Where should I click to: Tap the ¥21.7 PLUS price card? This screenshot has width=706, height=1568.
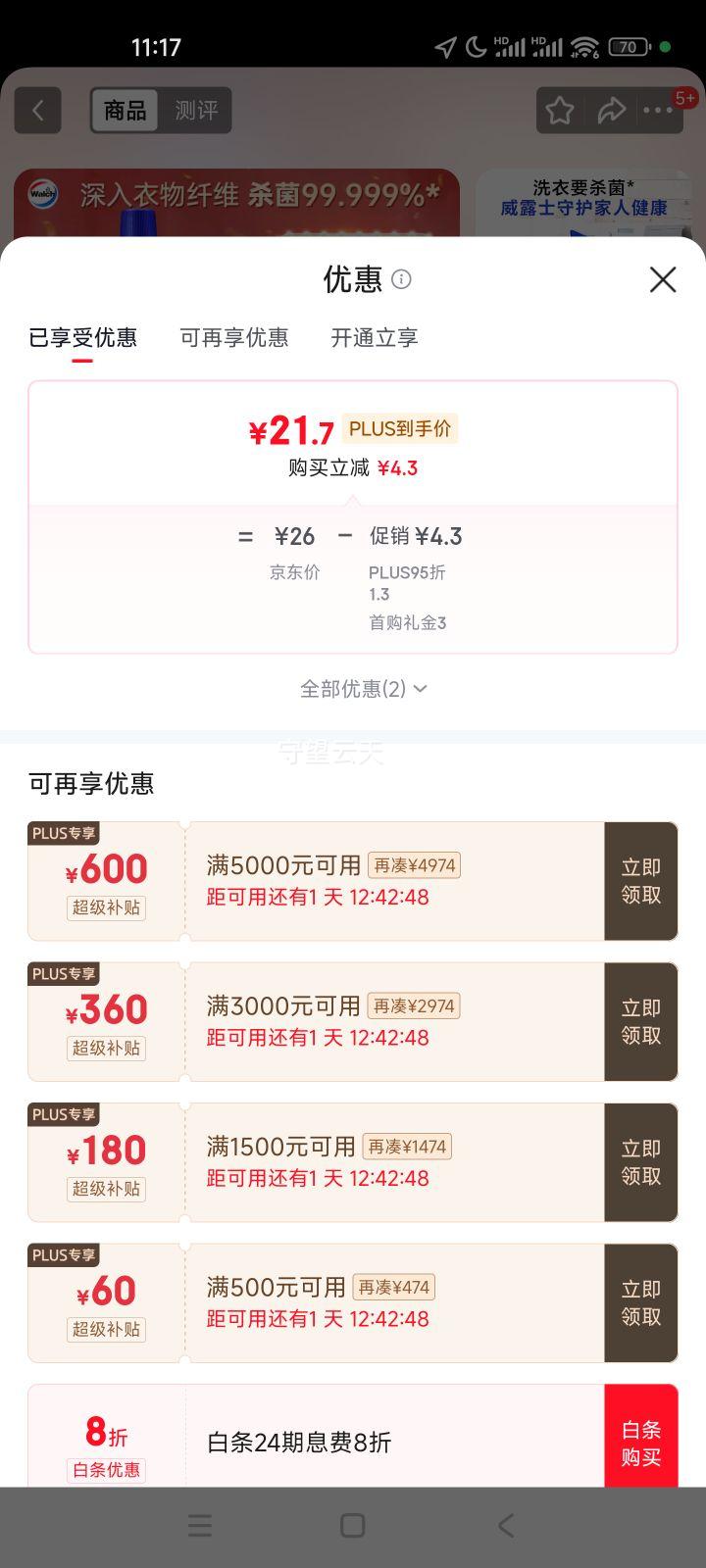point(353,444)
